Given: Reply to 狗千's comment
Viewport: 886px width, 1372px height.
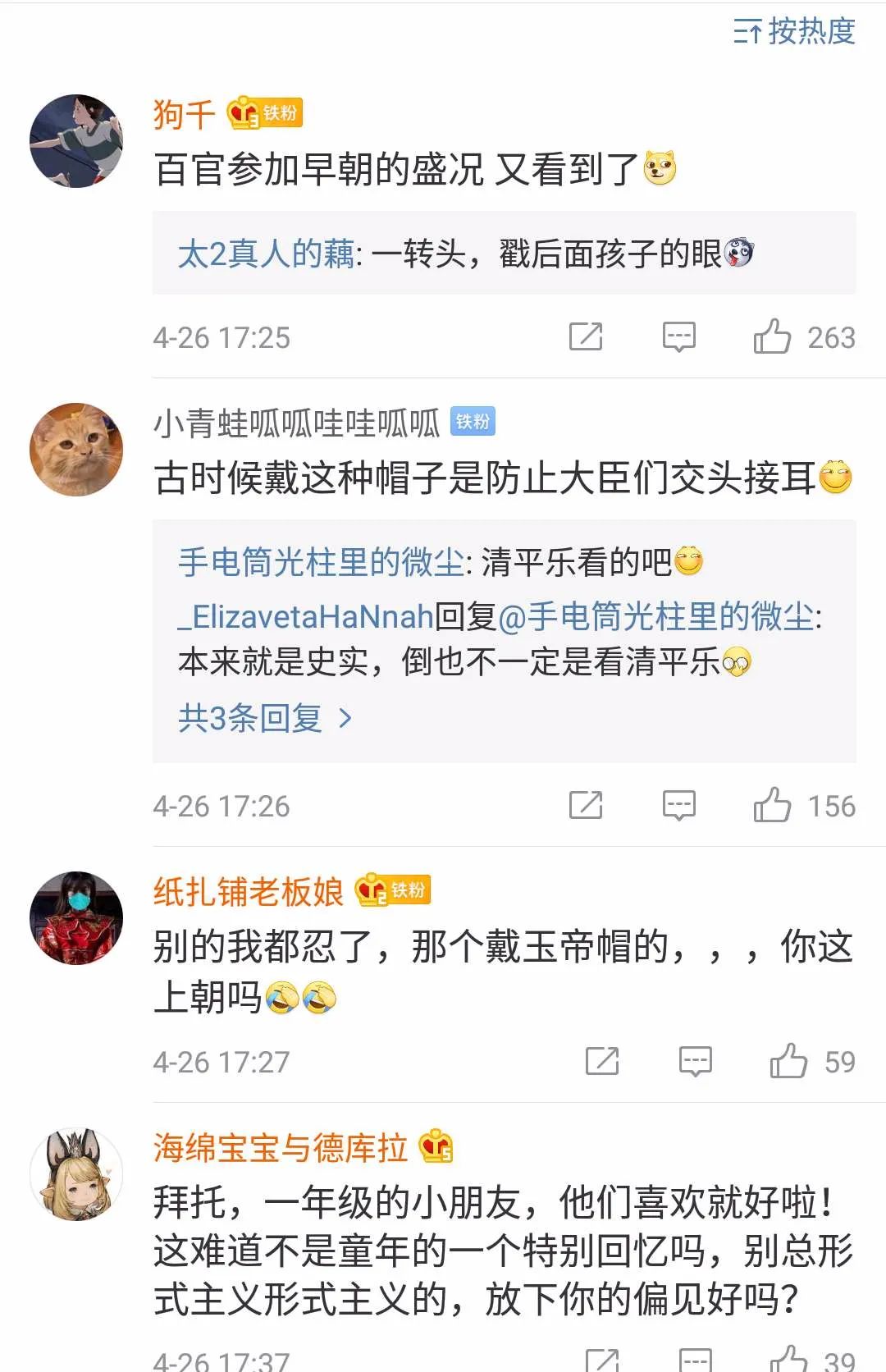Looking at the screenshot, I should [678, 336].
